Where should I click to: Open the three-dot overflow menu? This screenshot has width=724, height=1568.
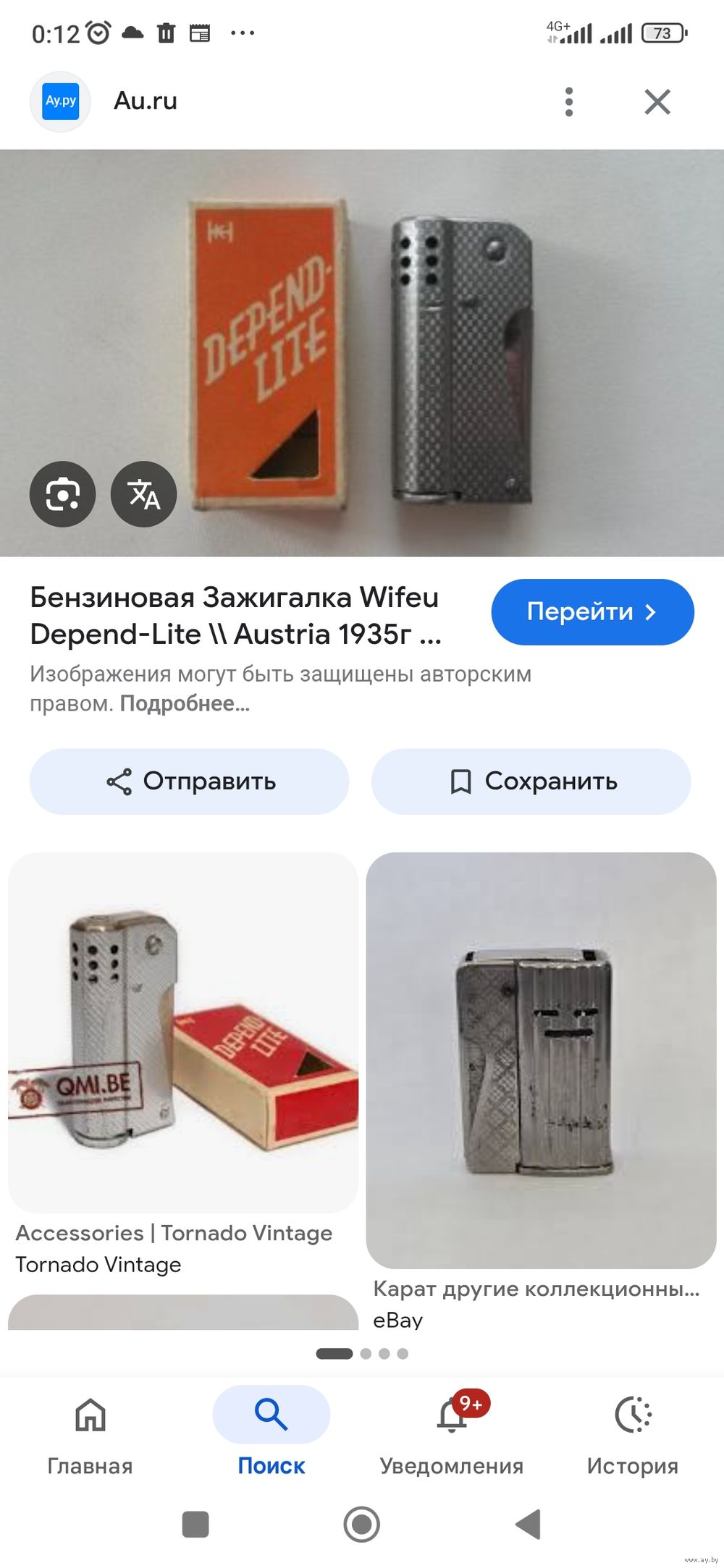point(569,102)
